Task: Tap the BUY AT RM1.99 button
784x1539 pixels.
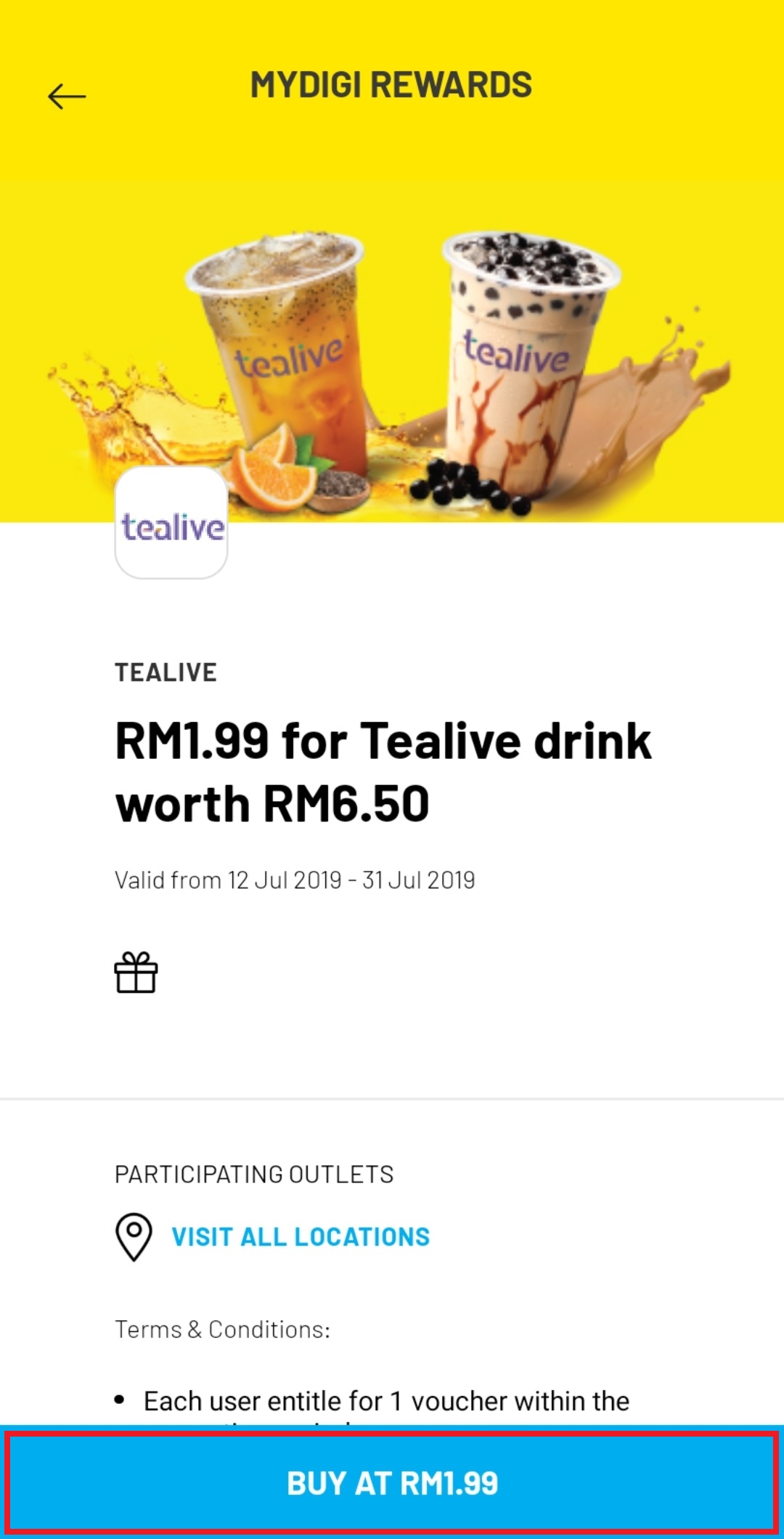Action: point(392,1483)
